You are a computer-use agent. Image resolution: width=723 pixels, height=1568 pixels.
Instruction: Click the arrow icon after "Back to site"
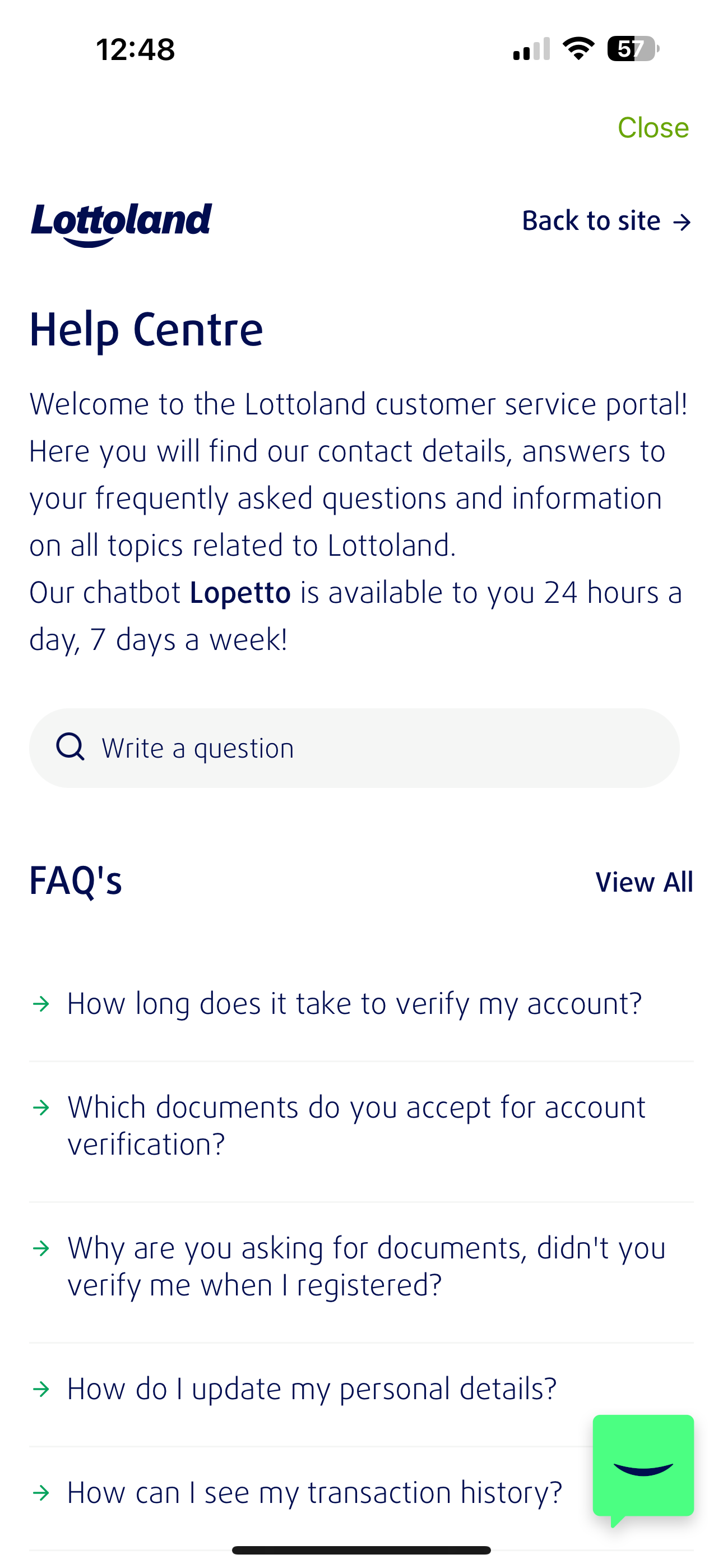pyautogui.click(x=683, y=222)
